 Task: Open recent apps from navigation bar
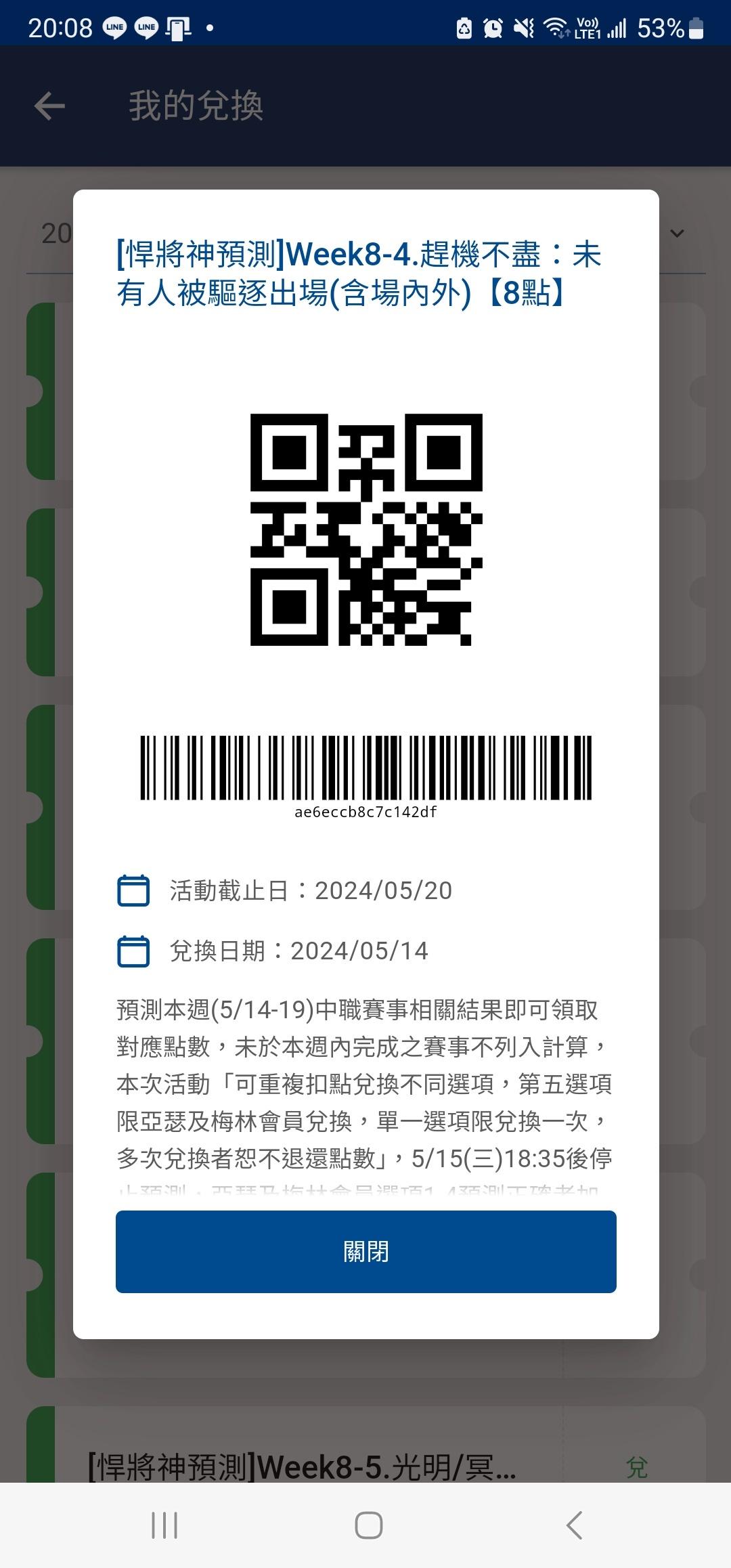point(164,1525)
